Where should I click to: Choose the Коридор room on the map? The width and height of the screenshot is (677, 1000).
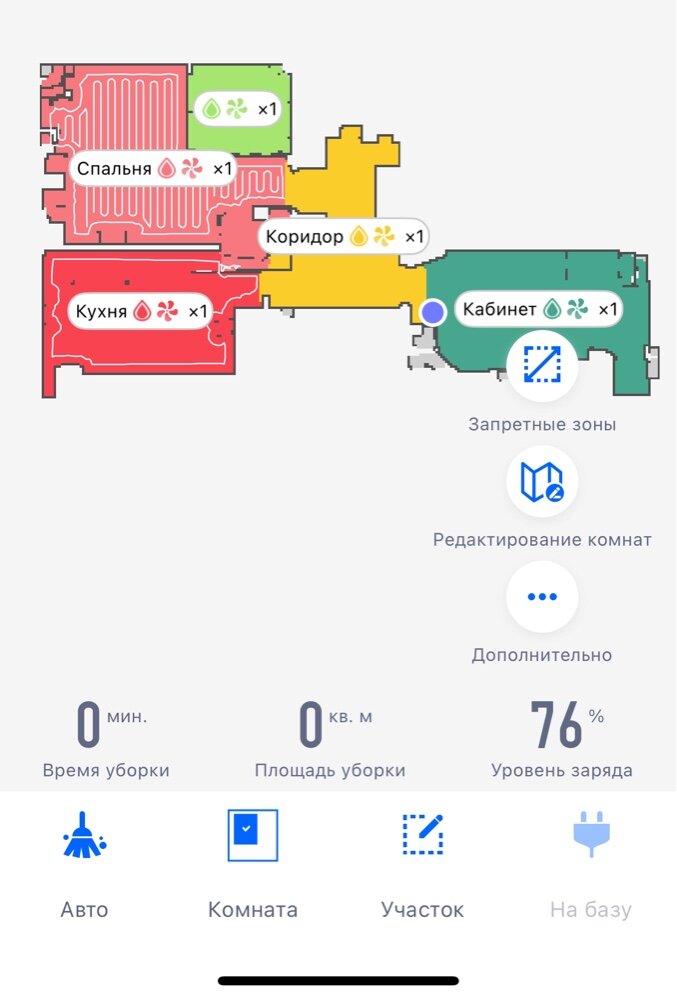click(x=343, y=237)
